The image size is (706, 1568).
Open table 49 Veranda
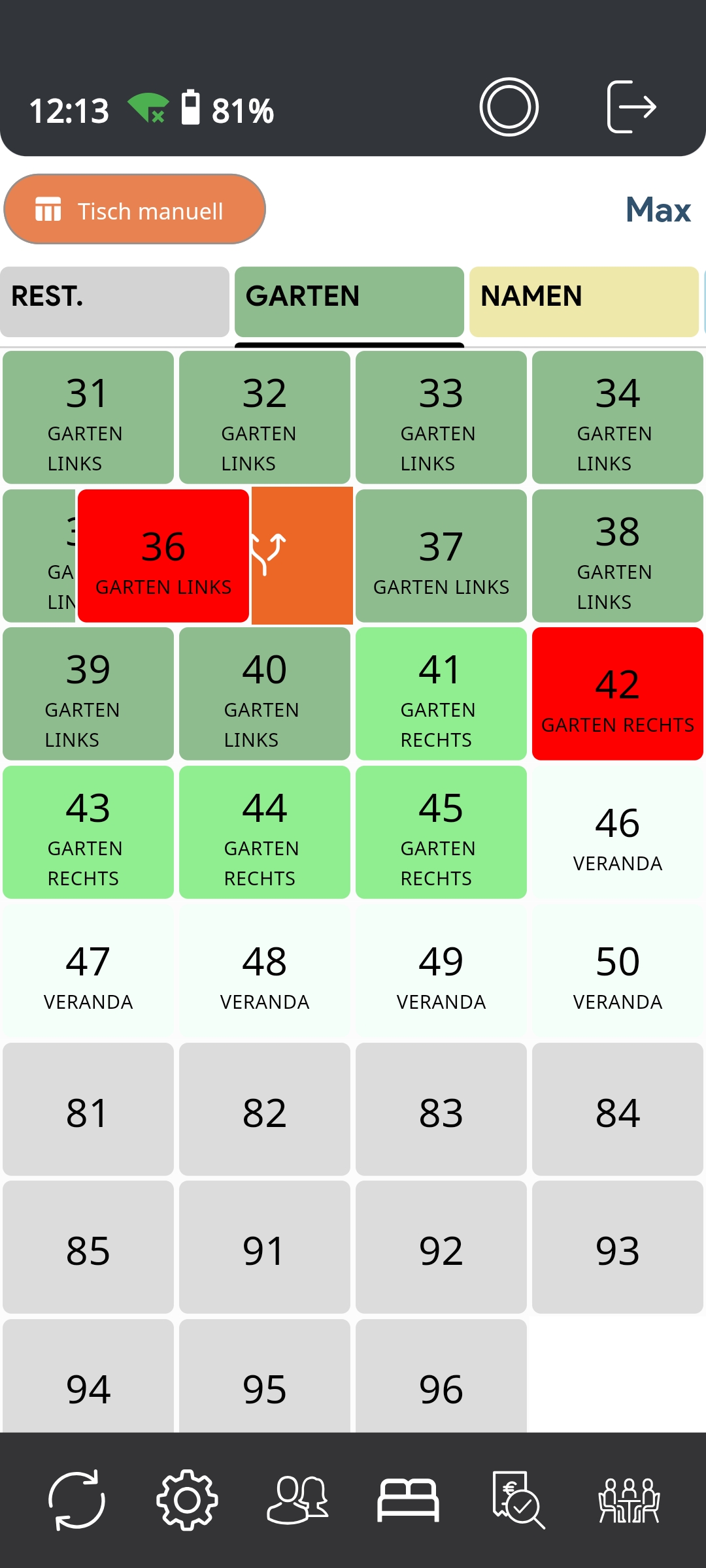441,971
